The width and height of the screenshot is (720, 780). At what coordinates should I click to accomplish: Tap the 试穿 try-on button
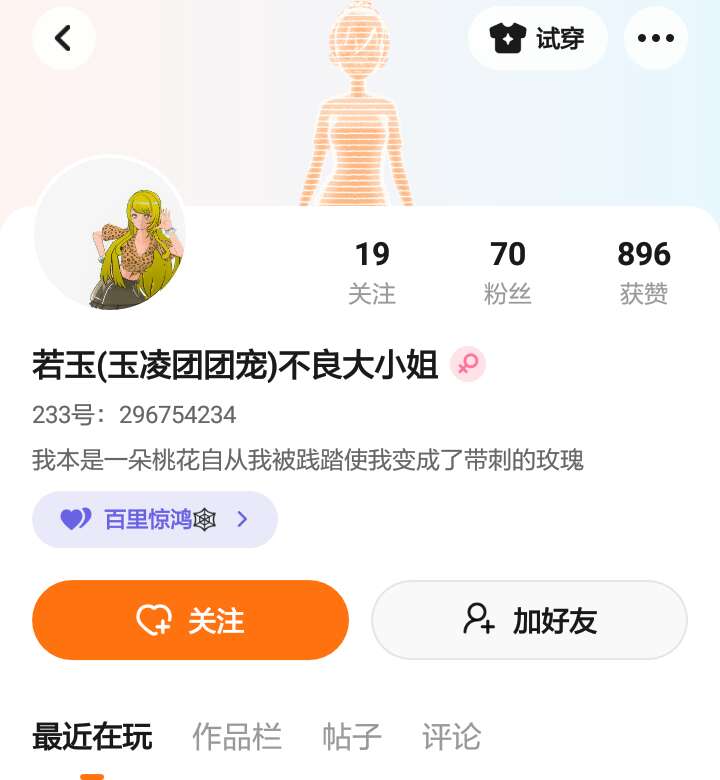click(537, 39)
